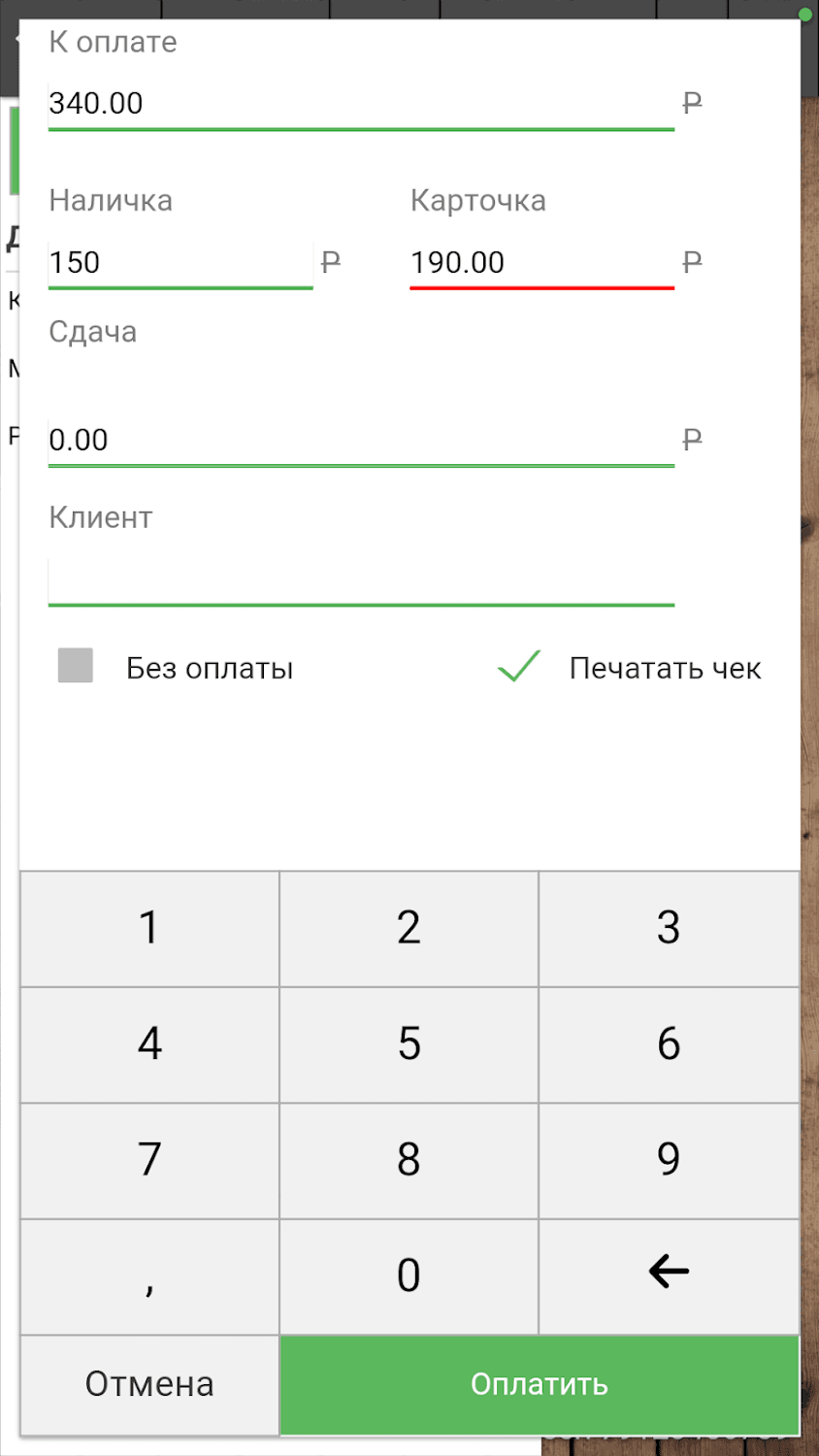Focus the Клиент input field
Viewport: 819px width, 1456px height.
(x=361, y=580)
